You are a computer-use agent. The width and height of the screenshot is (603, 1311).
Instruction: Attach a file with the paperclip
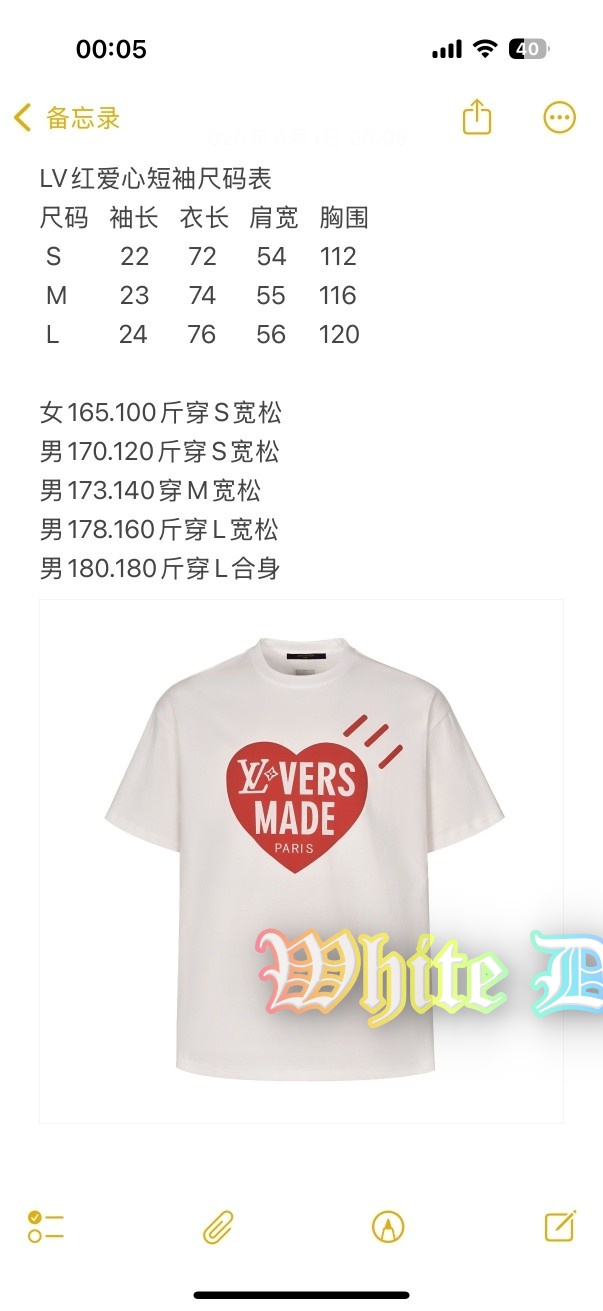click(x=218, y=1226)
